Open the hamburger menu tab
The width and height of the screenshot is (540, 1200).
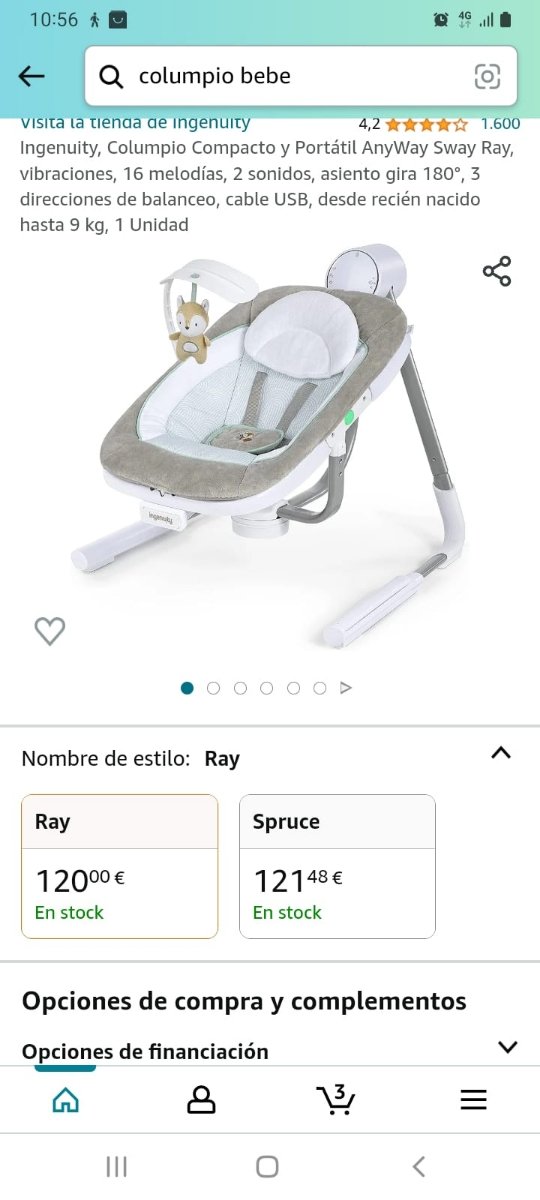[473, 1100]
